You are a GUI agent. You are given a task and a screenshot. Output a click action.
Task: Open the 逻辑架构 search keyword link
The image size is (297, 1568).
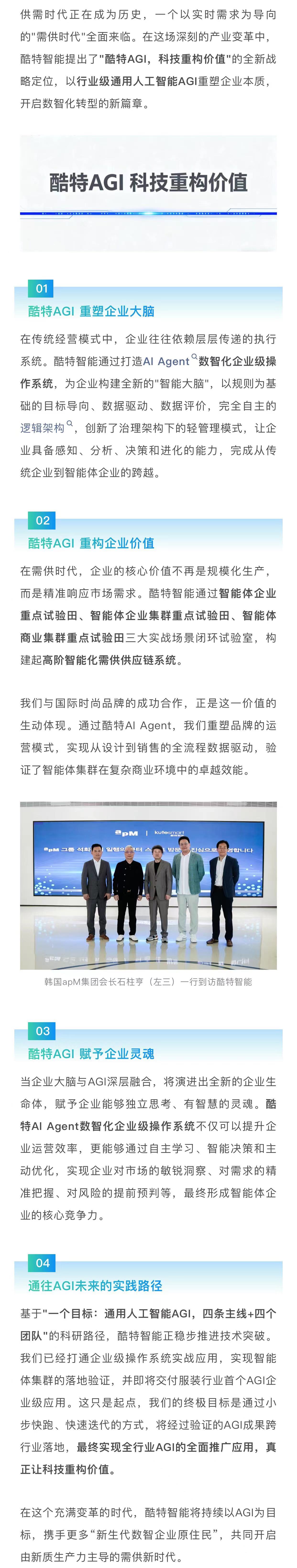44,428
